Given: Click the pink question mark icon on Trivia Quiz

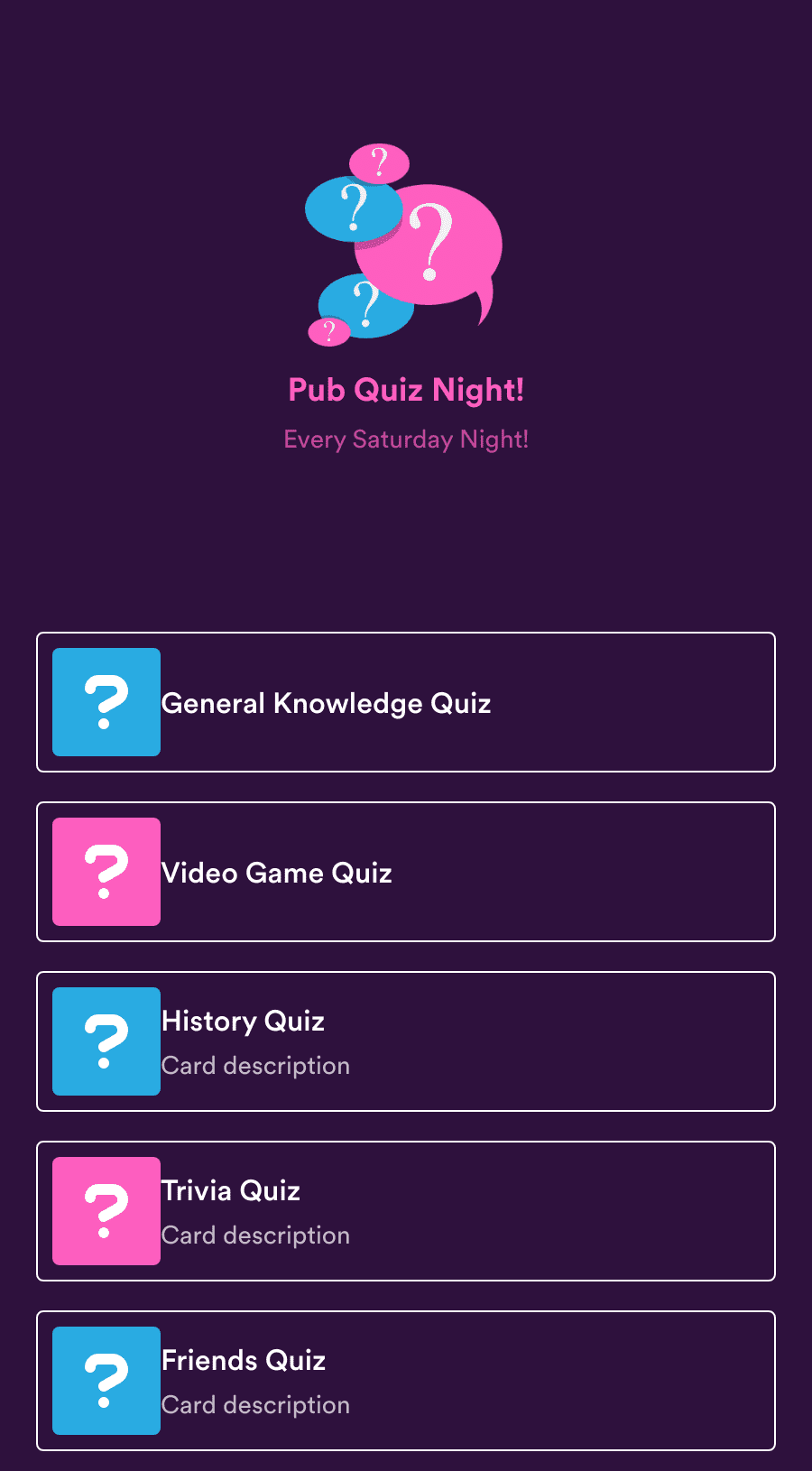Looking at the screenshot, I should coord(106,1210).
